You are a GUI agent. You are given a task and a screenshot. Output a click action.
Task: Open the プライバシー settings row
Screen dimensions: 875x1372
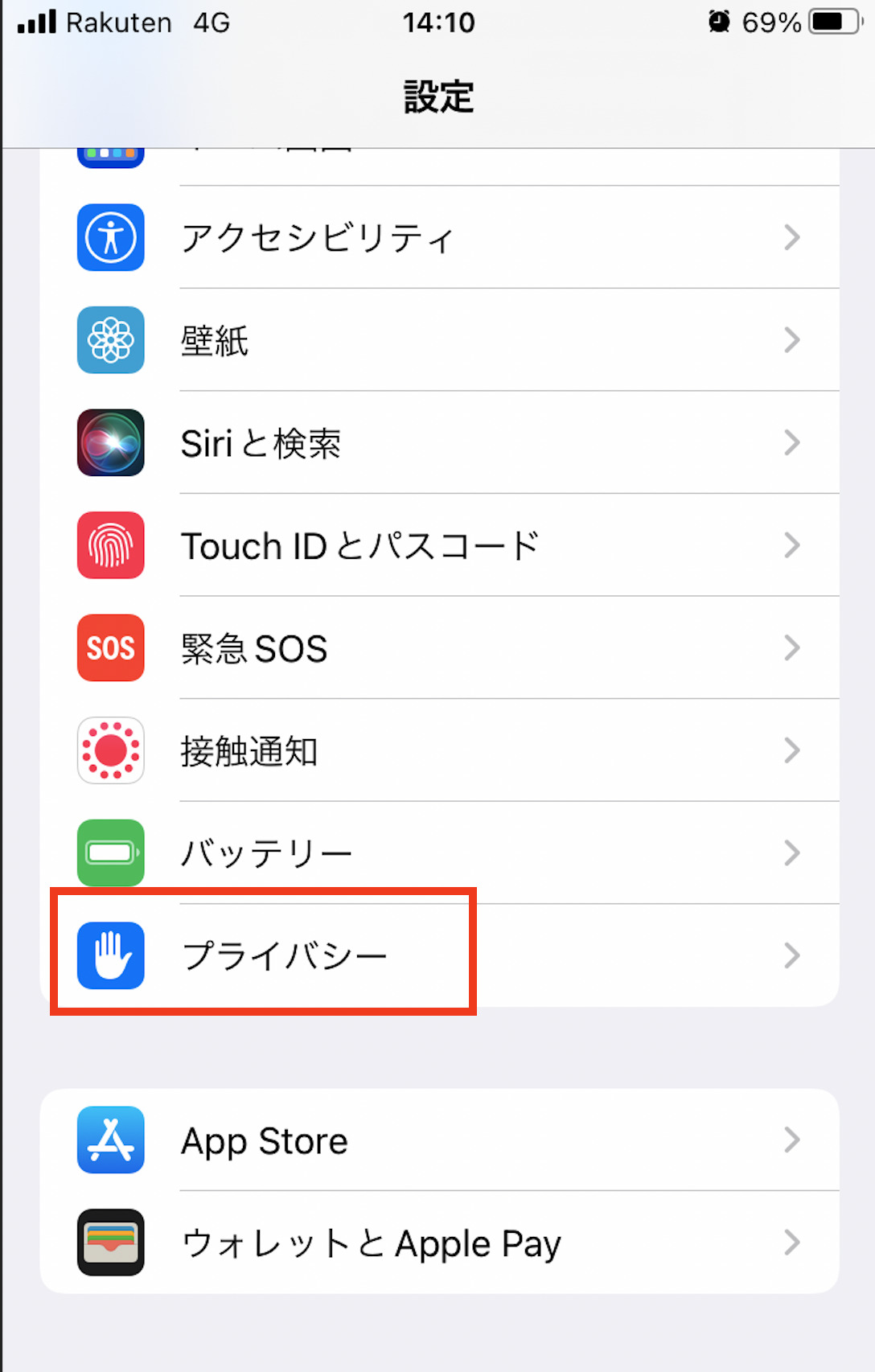click(438, 955)
